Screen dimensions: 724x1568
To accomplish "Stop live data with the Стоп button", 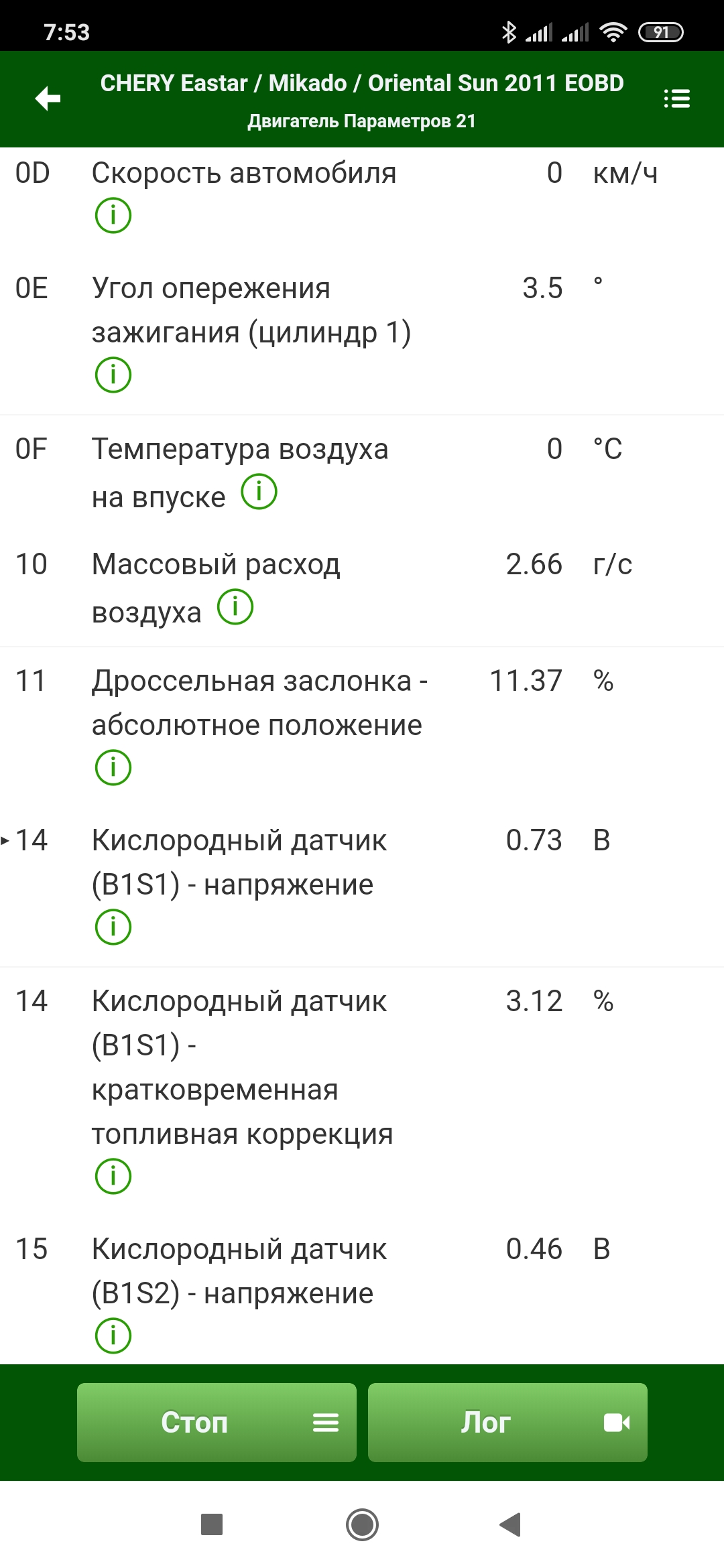I will click(x=217, y=1422).
